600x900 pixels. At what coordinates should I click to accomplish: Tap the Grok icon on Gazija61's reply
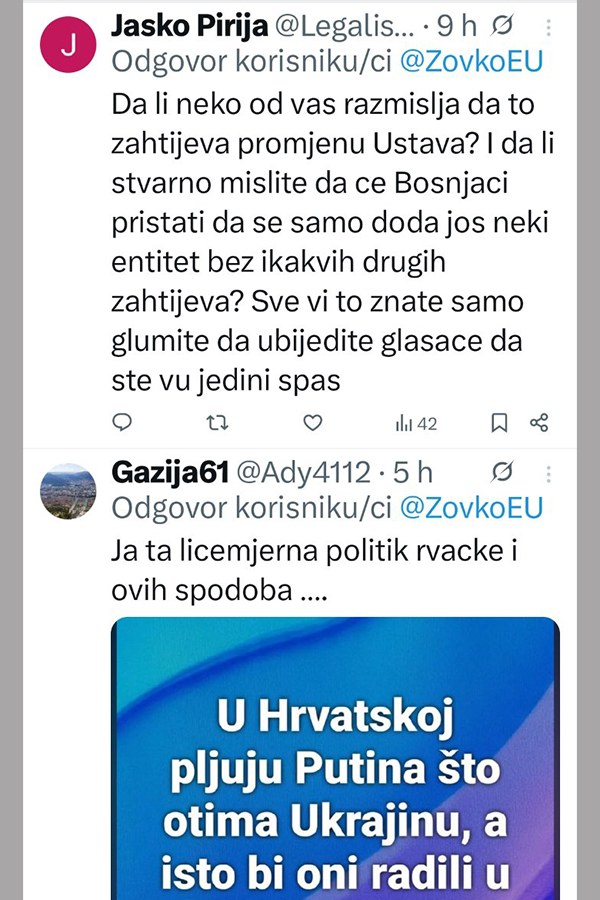coord(504,471)
